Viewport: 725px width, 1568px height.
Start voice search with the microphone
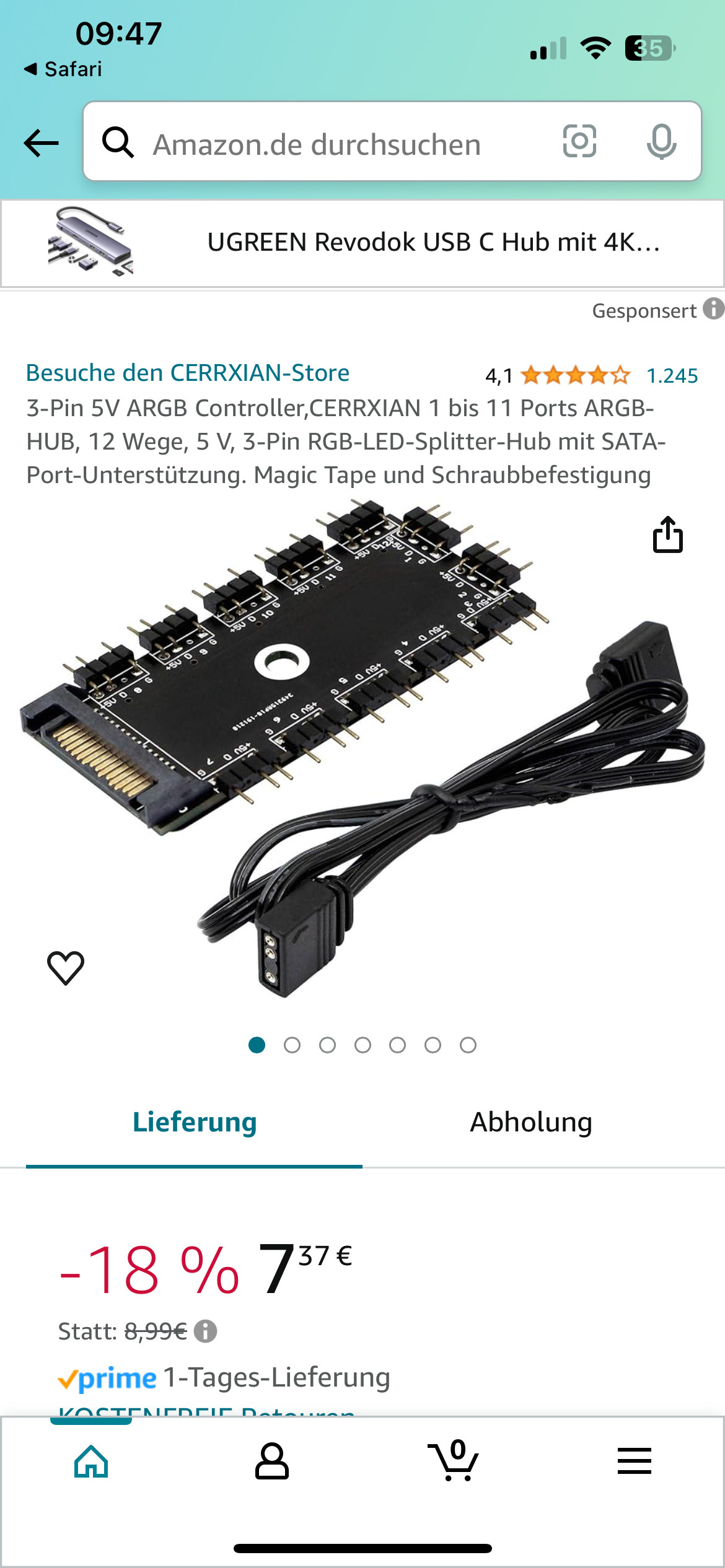click(661, 141)
